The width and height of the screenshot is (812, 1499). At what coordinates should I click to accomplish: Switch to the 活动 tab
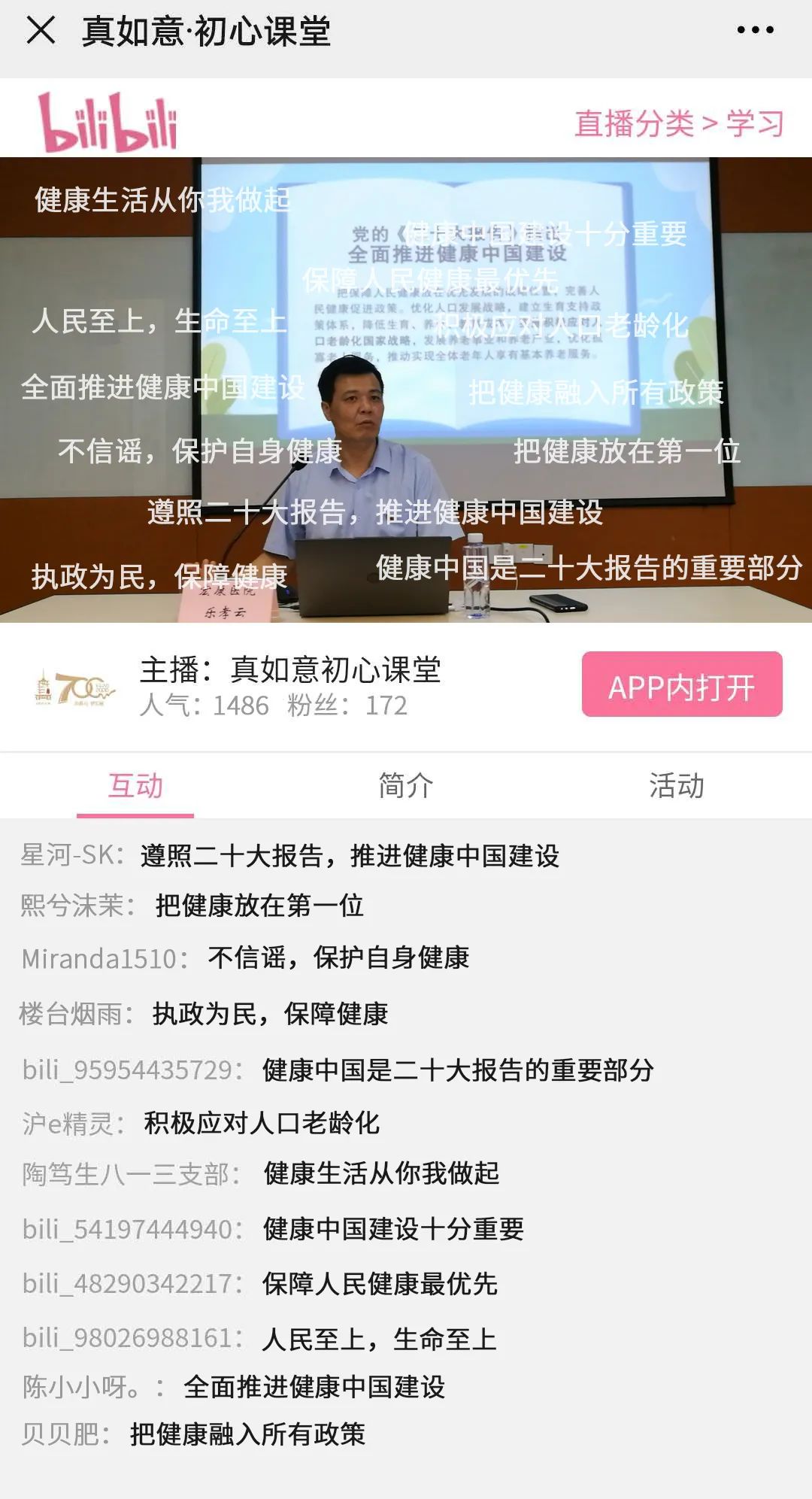pyautogui.click(x=676, y=786)
